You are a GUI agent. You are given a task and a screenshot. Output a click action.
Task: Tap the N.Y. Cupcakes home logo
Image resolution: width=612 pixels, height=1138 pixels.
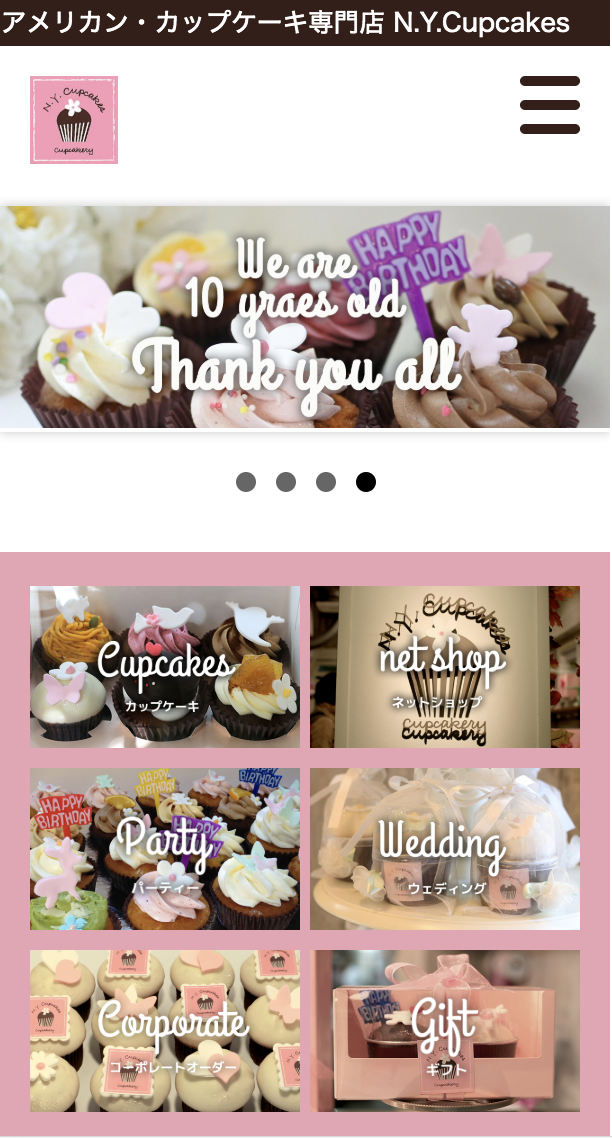(x=74, y=120)
